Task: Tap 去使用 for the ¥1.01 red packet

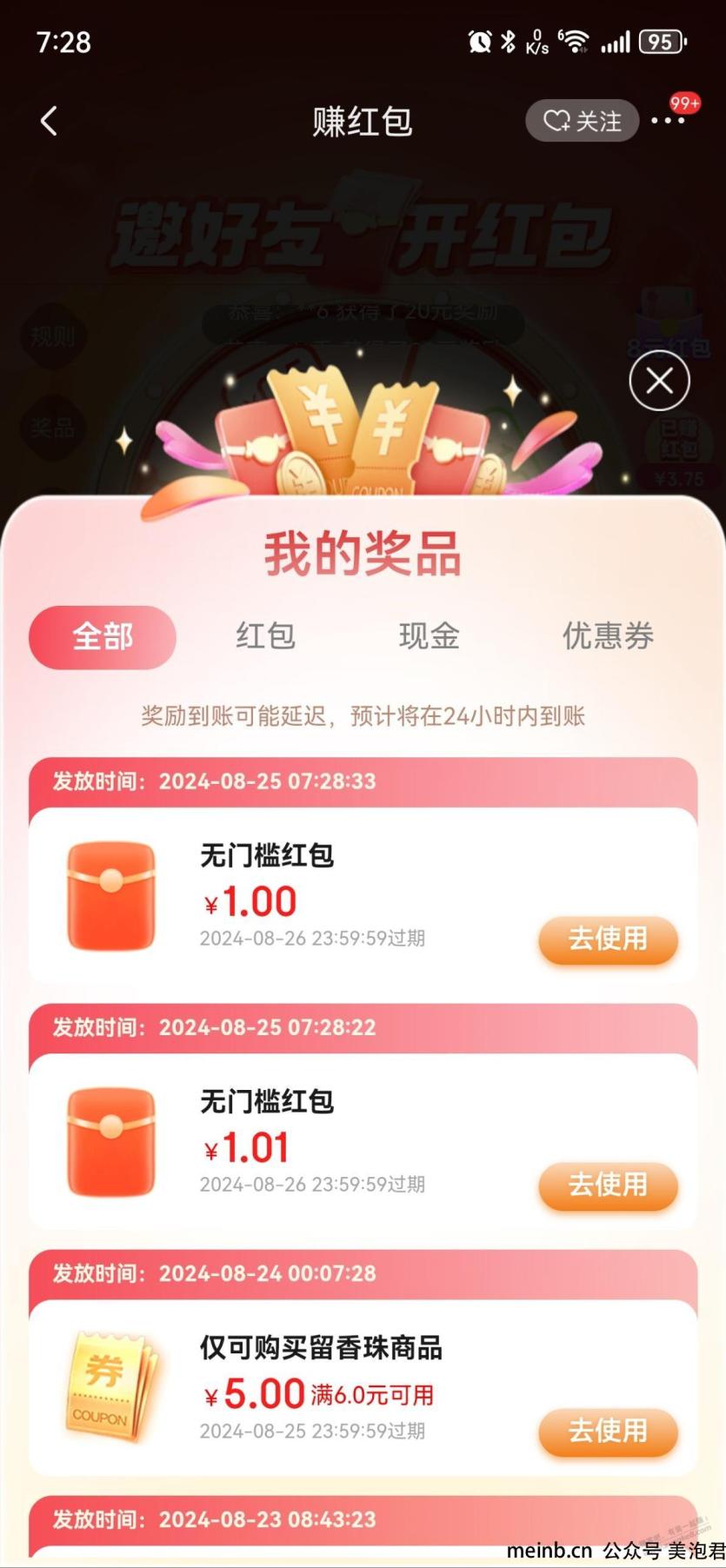Action: click(x=608, y=1186)
